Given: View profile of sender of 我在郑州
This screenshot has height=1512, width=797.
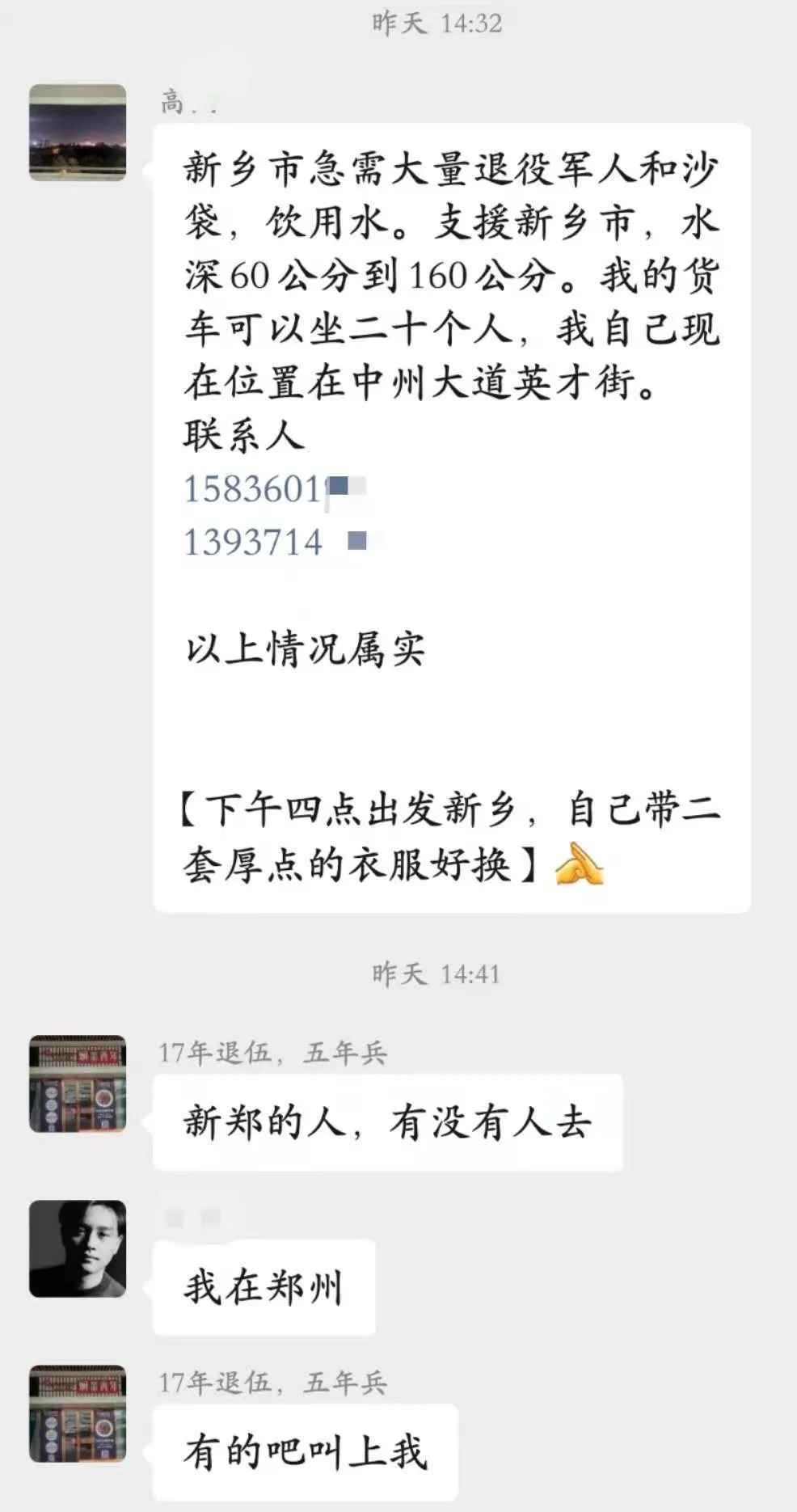Looking at the screenshot, I should pos(78,1248).
